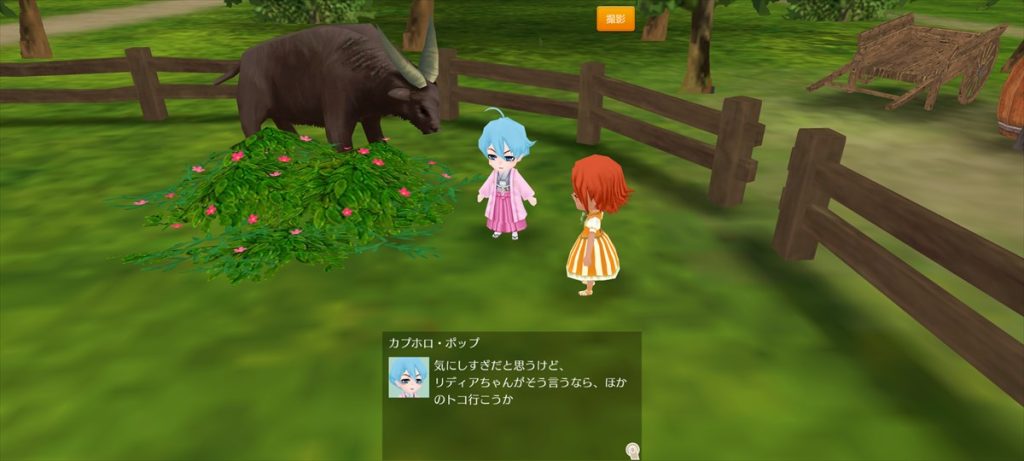This screenshot has width=1024, height=461.
Task: Tap the orange 撮影 capture button
Action: pyautogui.click(x=615, y=19)
